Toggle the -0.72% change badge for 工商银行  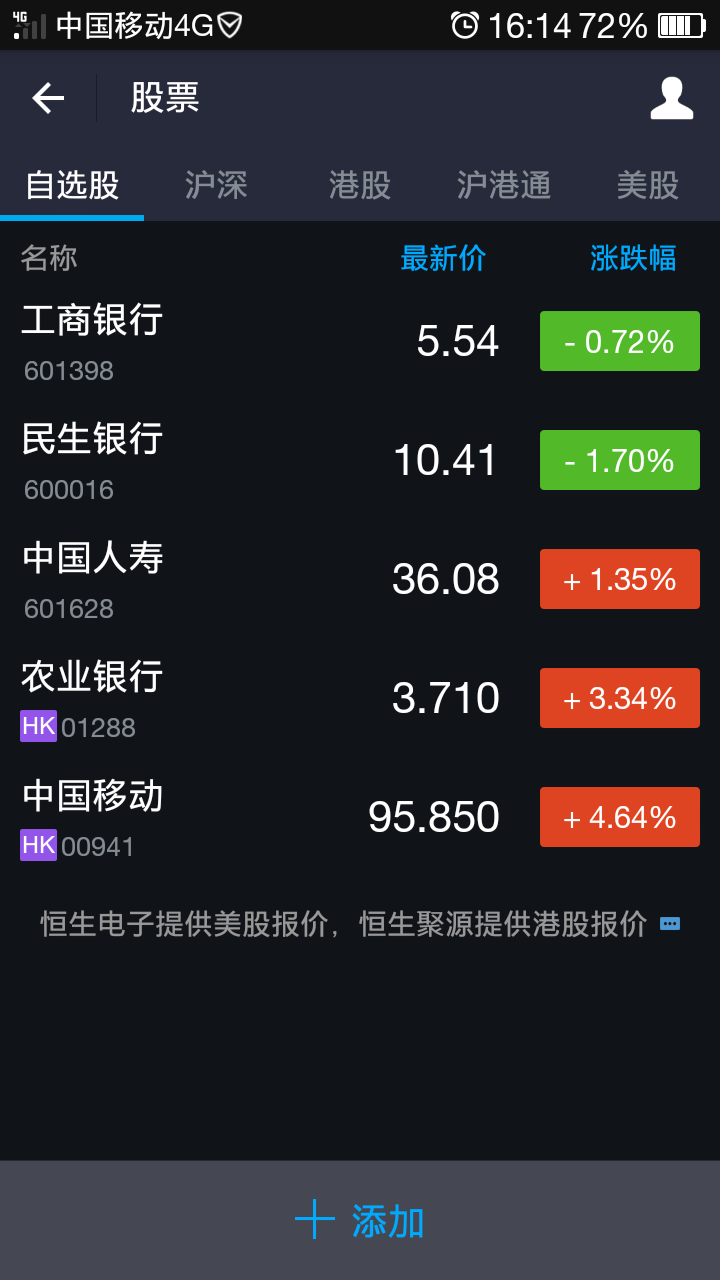620,341
